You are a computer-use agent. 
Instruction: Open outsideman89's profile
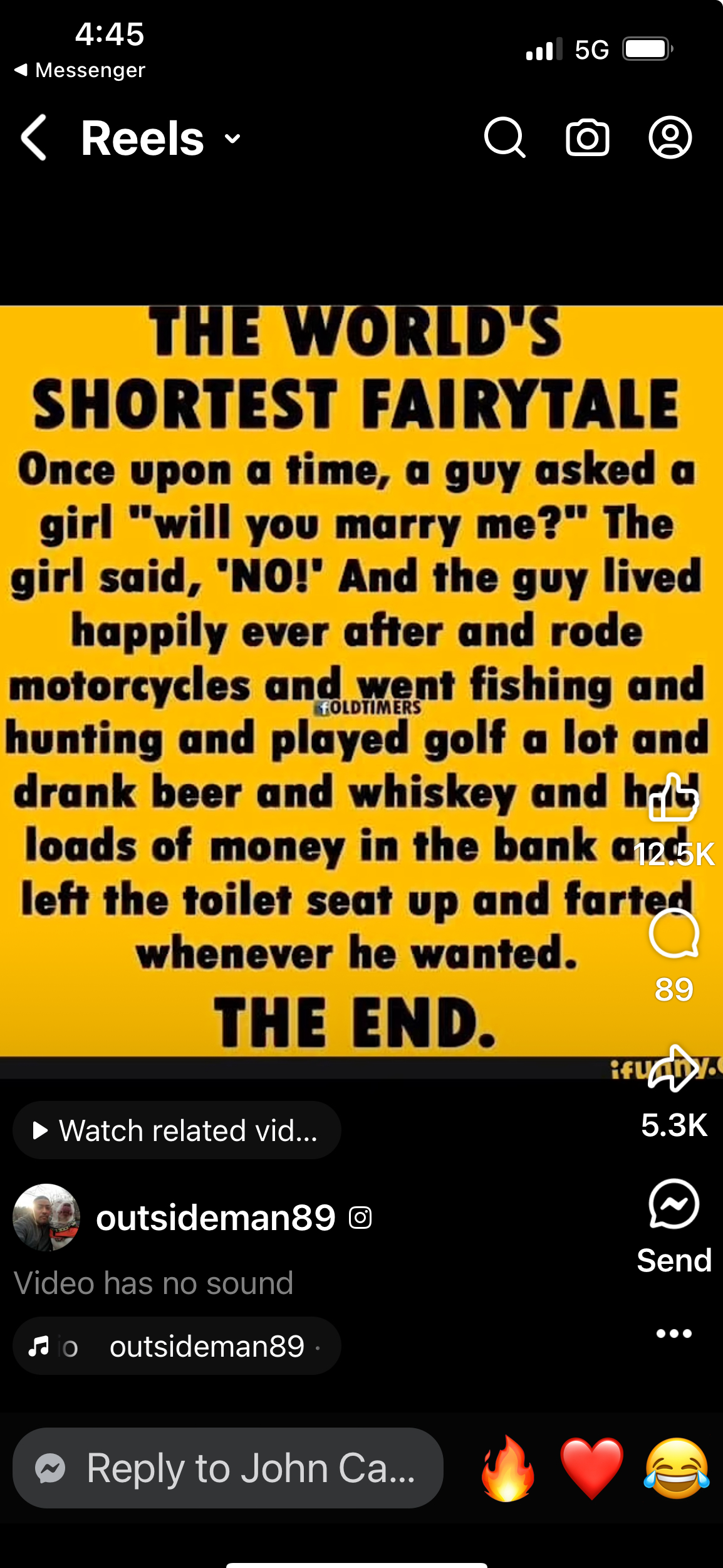216,1218
